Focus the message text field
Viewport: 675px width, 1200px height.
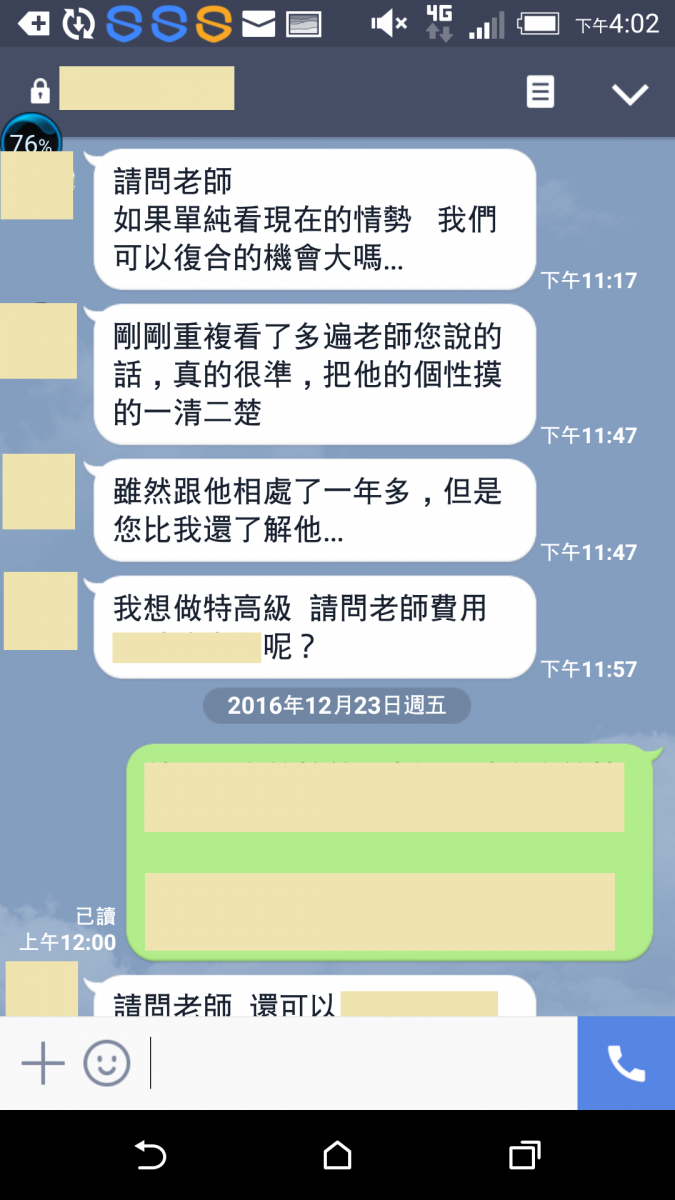(x=360, y=1063)
